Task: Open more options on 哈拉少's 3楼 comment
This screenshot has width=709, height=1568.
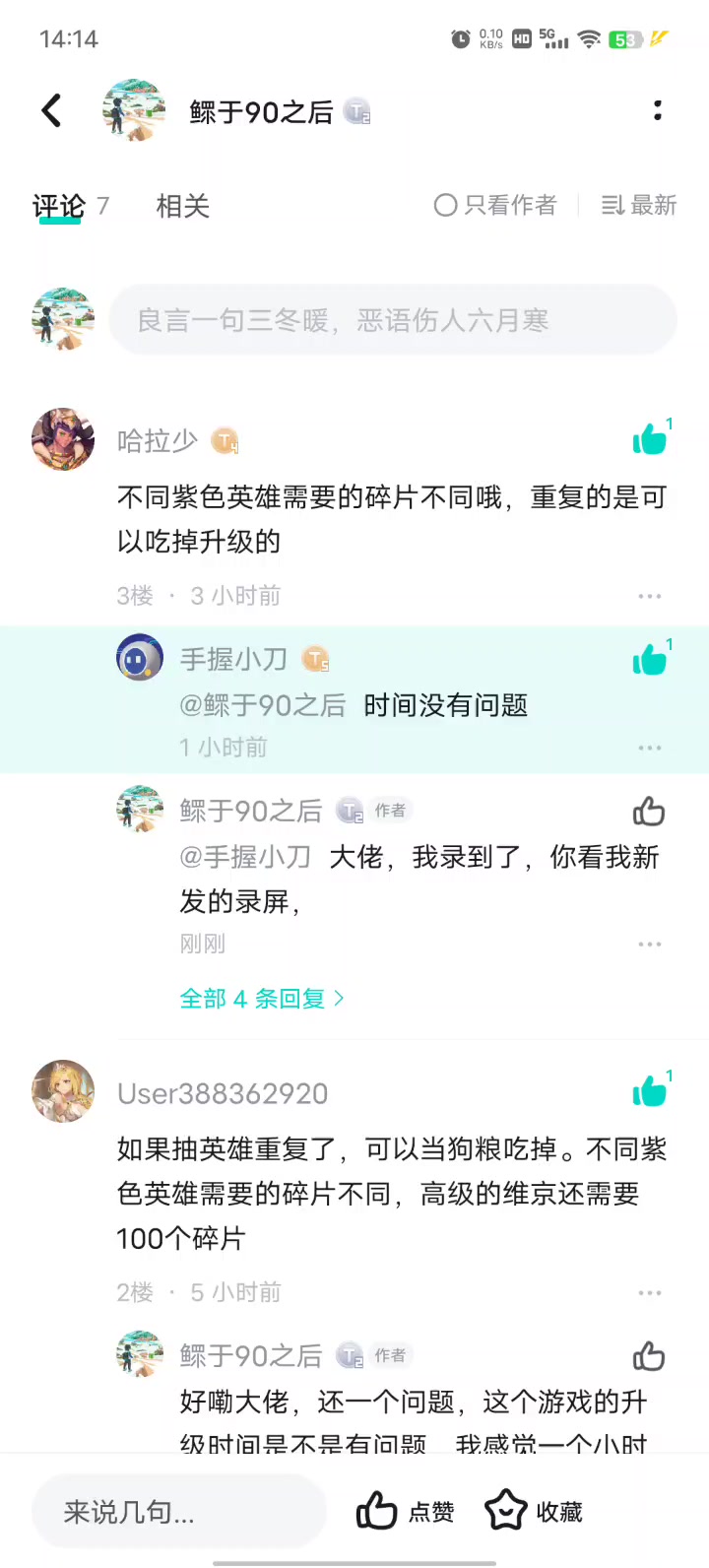Action: 650,596
